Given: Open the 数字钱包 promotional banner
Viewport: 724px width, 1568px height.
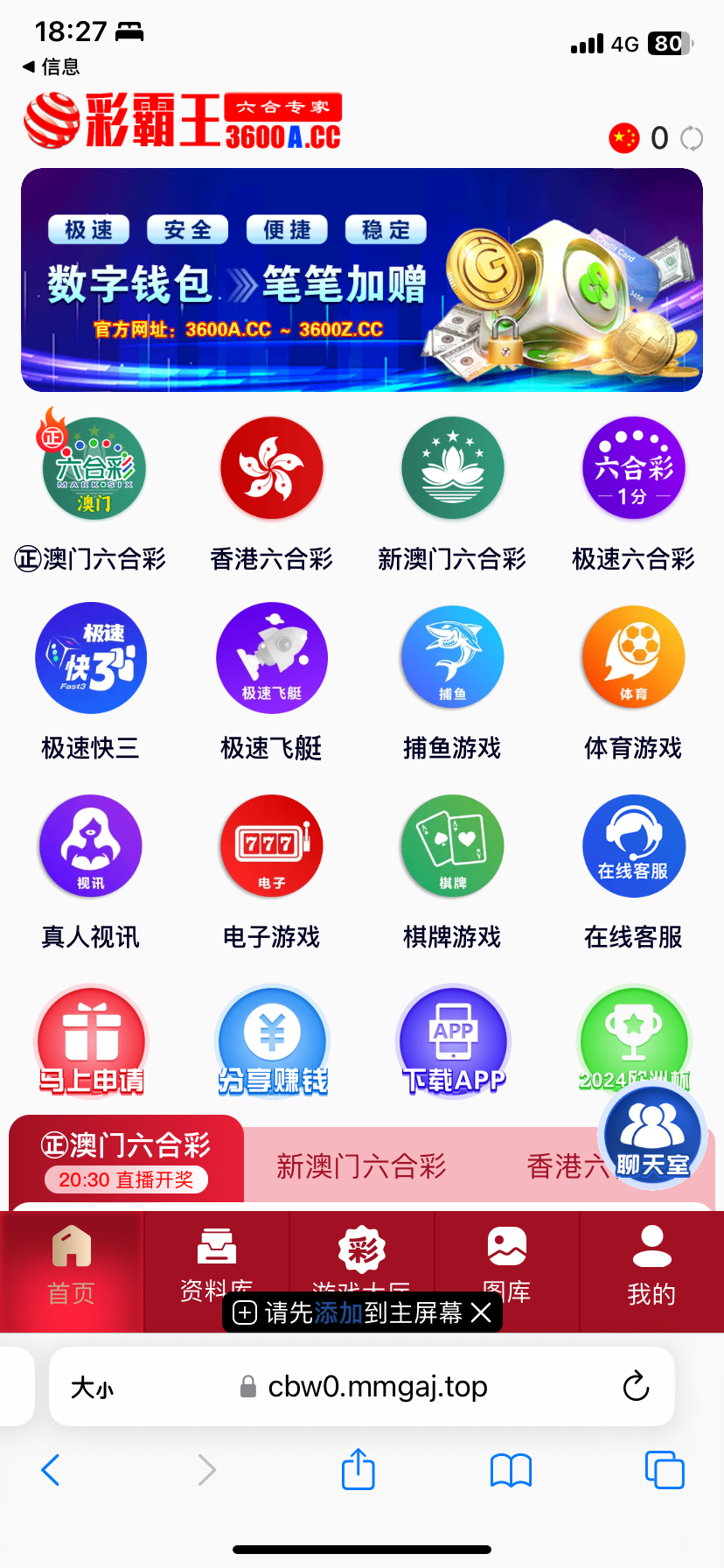Looking at the screenshot, I should [x=362, y=280].
